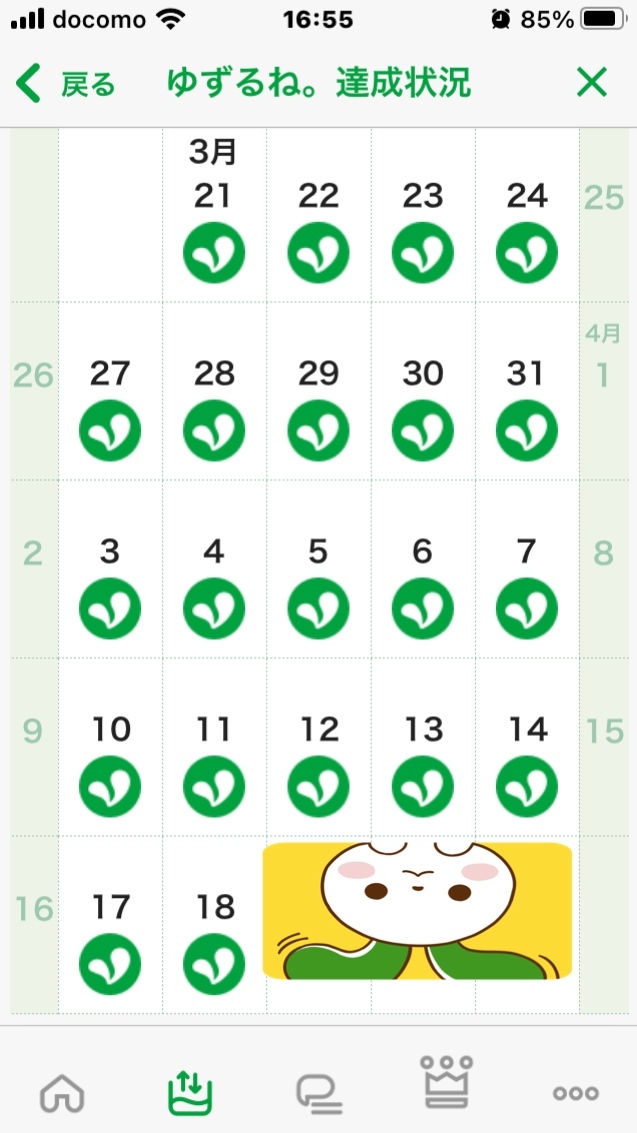637x1133 pixels.
Task: Switch to the upload tray tab
Action: 190,1090
